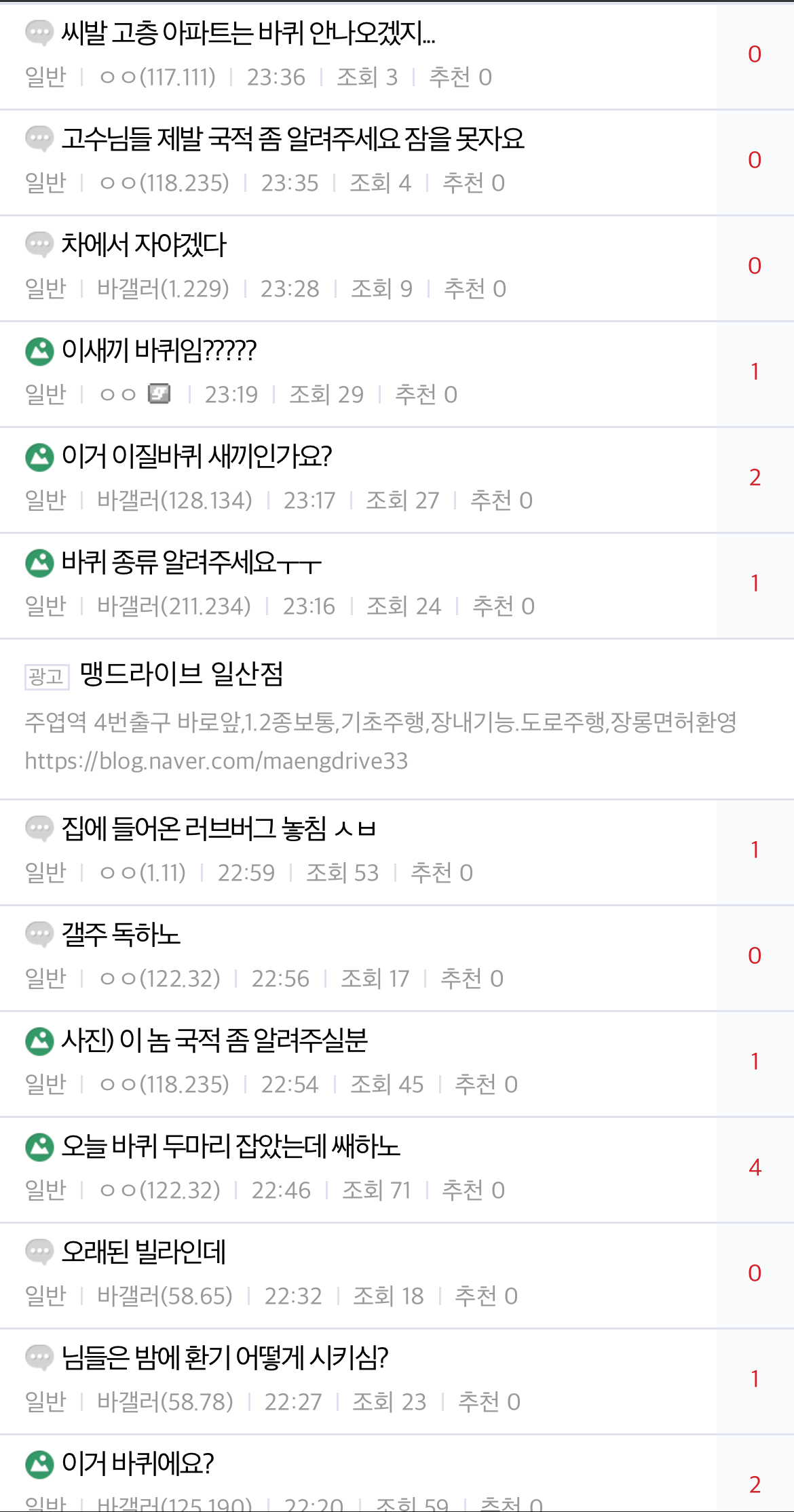View the comment on '집에 들어온 러브버그 놓침'
Viewport: 794px width, 1512px height.
755,850
